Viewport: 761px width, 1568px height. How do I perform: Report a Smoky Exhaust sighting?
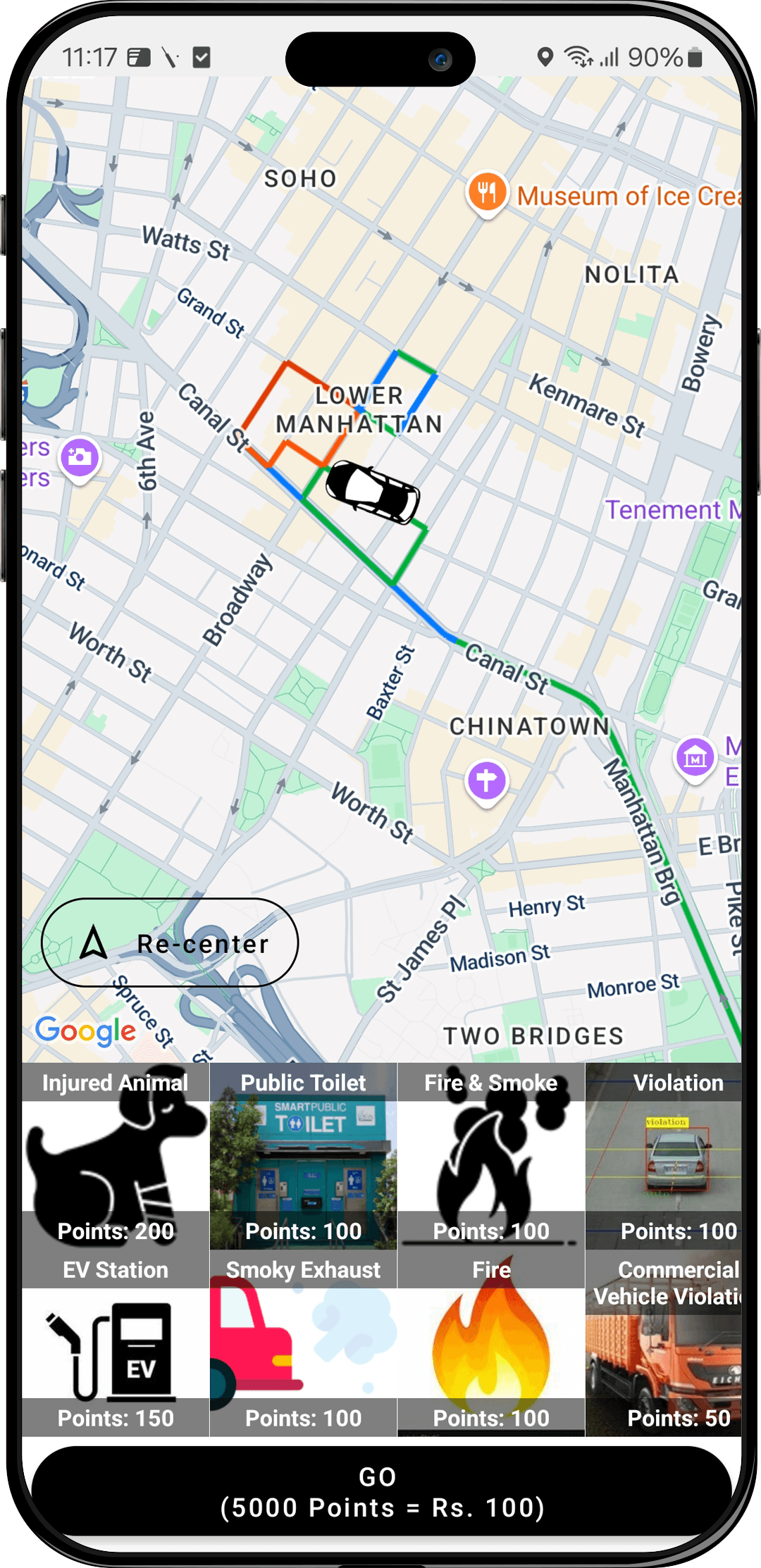point(304,1343)
